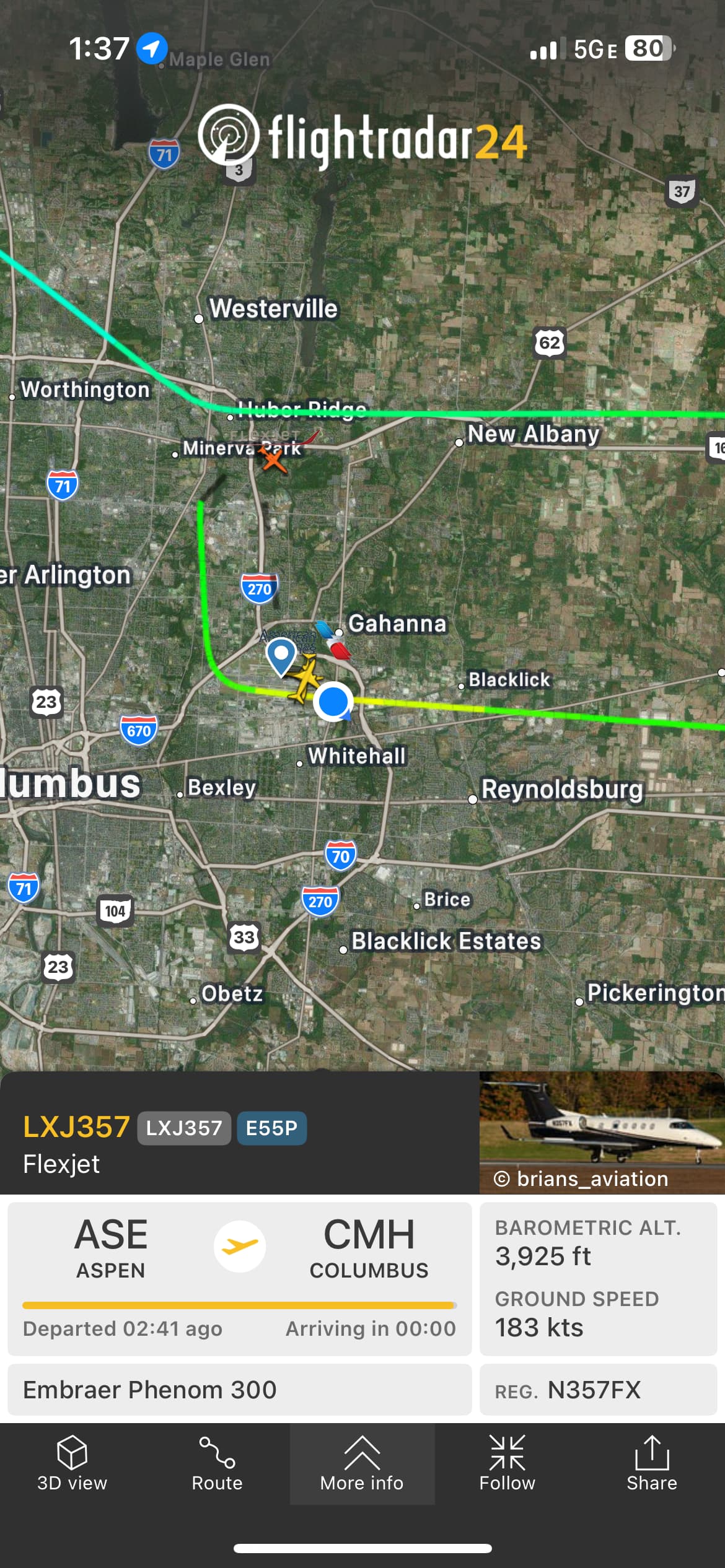Screen dimensions: 725x1568
Task: Share this flight
Action: 651,1464
